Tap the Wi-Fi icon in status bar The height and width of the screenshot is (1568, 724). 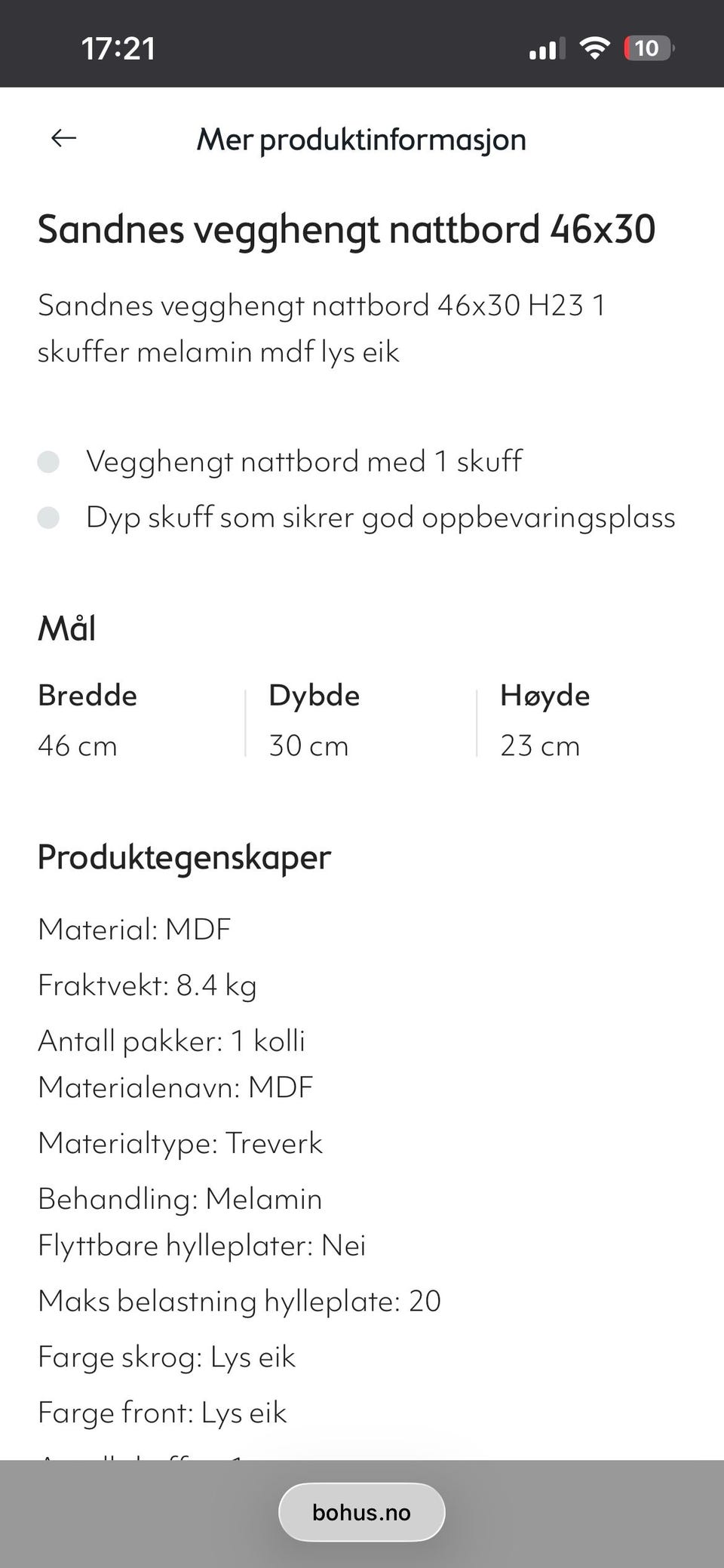tap(596, 48)
